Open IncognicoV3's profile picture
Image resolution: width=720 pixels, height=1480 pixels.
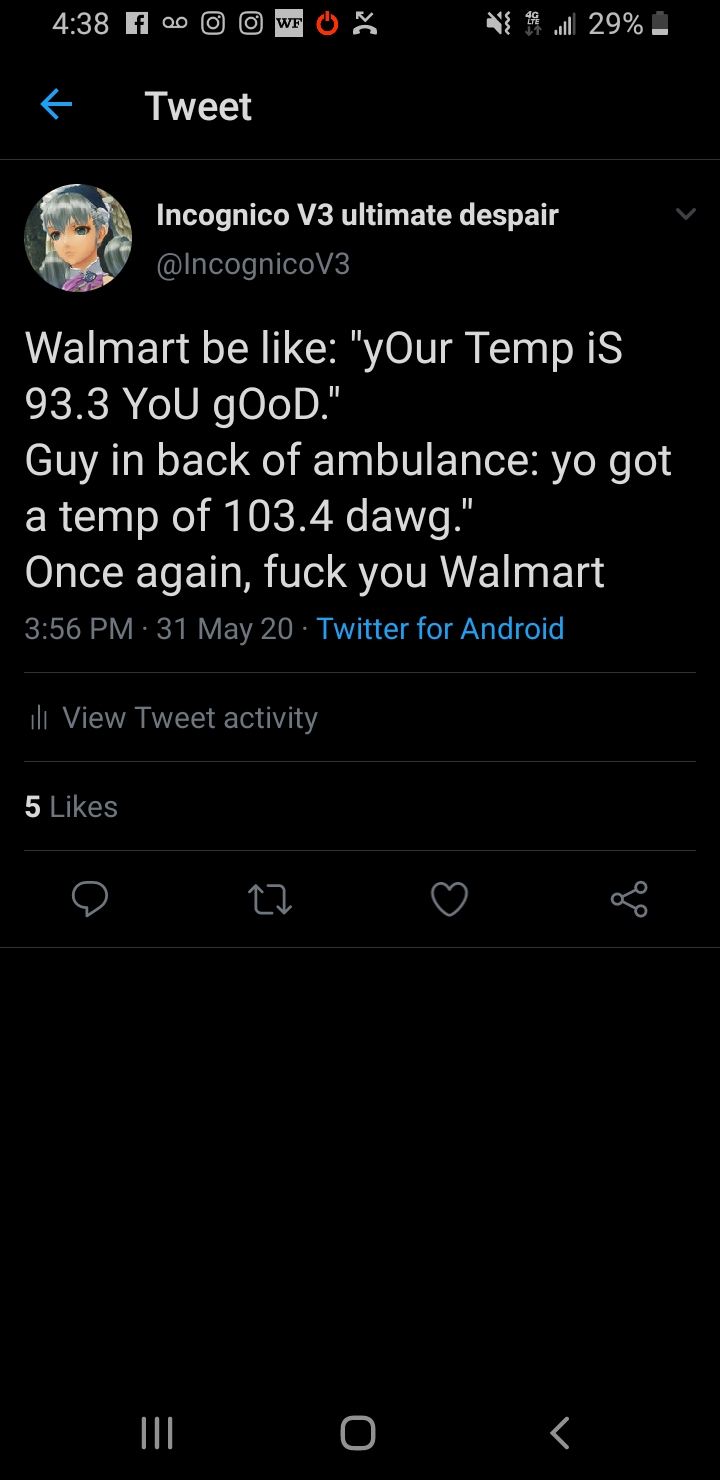click(x=78, y=238)
